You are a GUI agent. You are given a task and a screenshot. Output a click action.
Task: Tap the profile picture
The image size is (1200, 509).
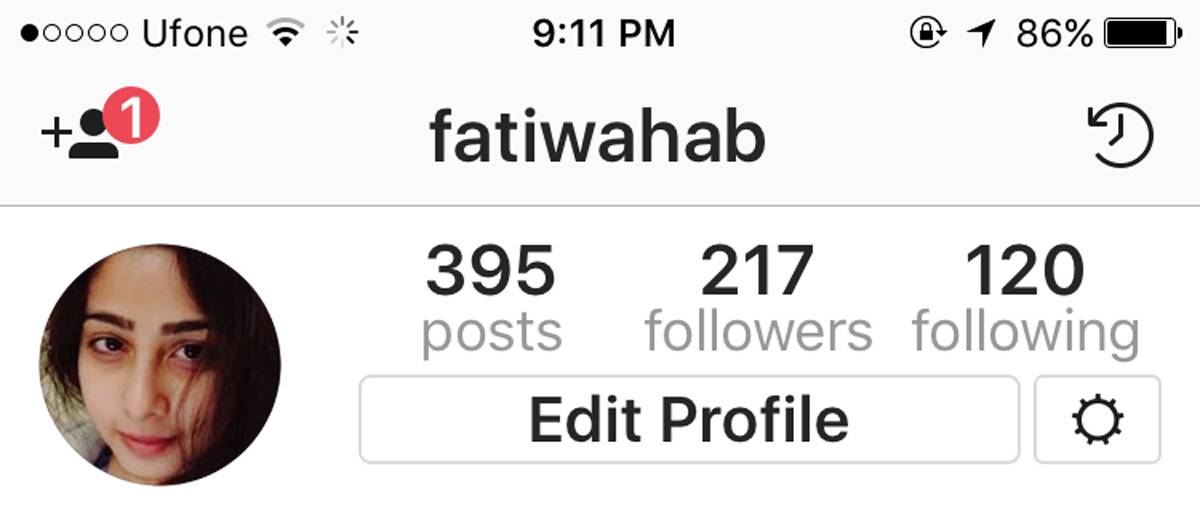pyautogui.click(x=160, y=365)
